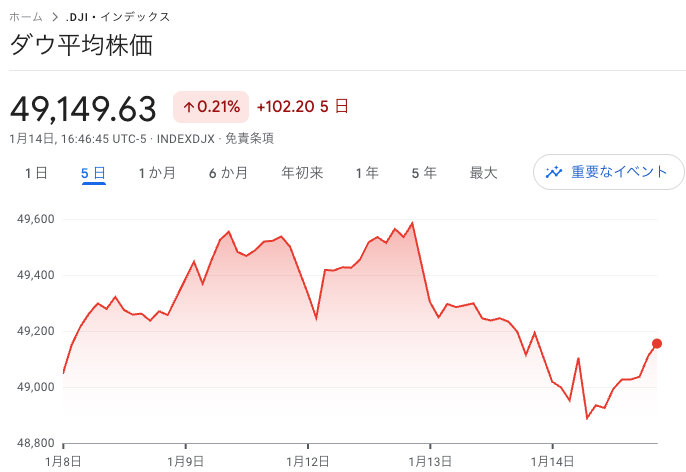Select the 年初来 range tab
The height and width of the screenshot is (472, 686).
(302, 173)
